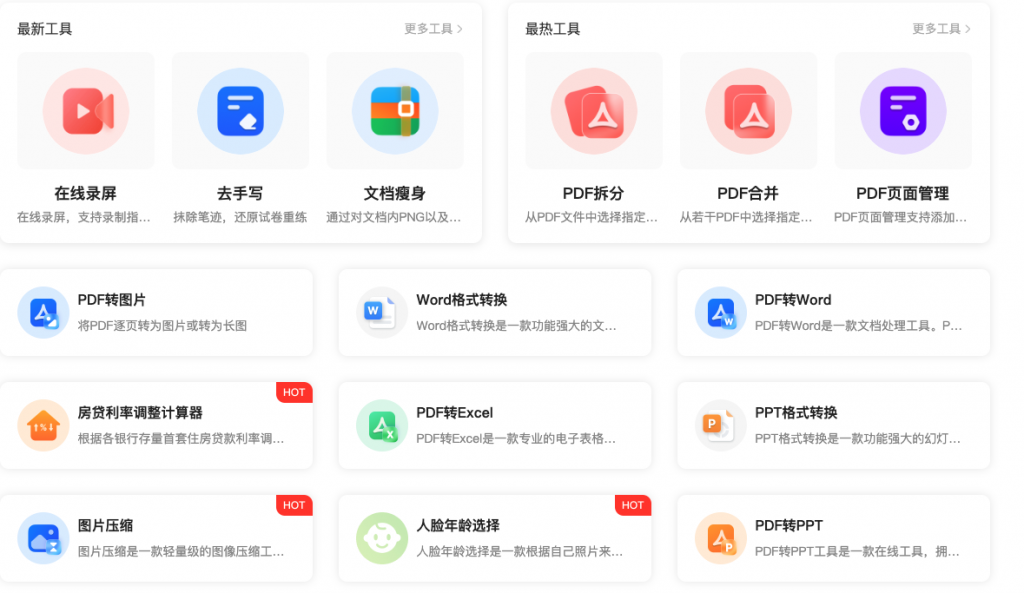1024x593 pixels.
Task: Launch the 房贷利率调整计算器 tool
Action: 156,425
